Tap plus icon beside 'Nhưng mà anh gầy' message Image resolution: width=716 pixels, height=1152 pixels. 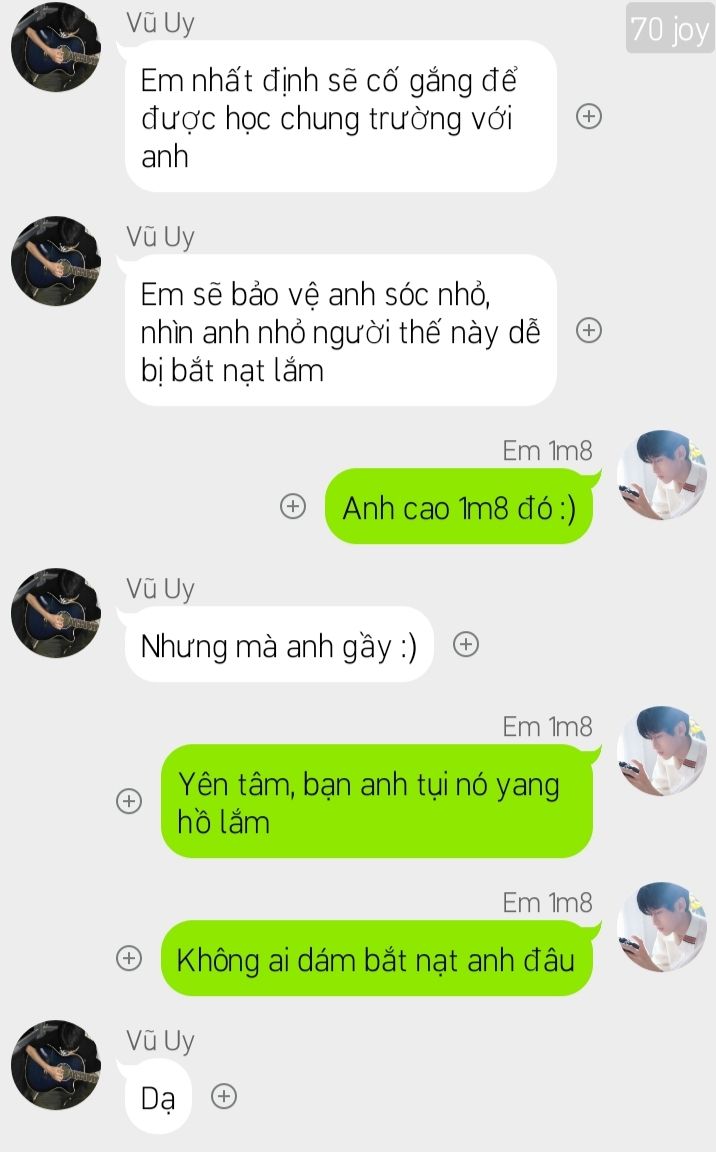[465, 645]
